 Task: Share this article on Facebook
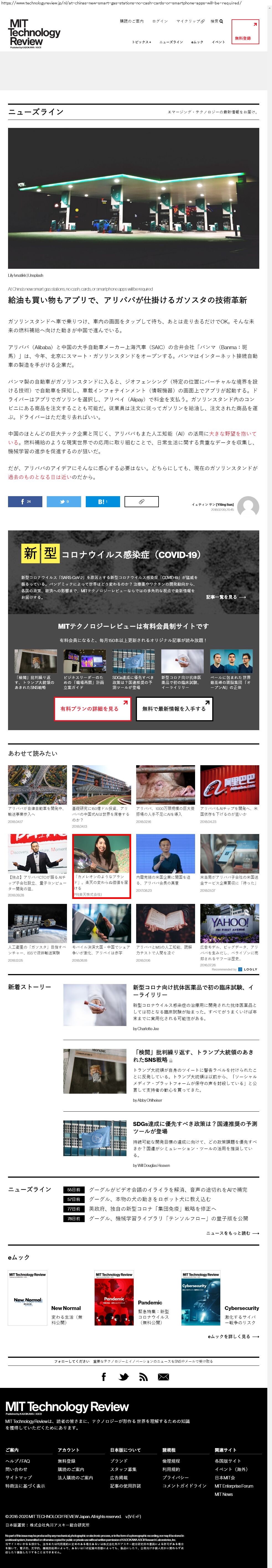pyautogui.click(x=25, y=502)
